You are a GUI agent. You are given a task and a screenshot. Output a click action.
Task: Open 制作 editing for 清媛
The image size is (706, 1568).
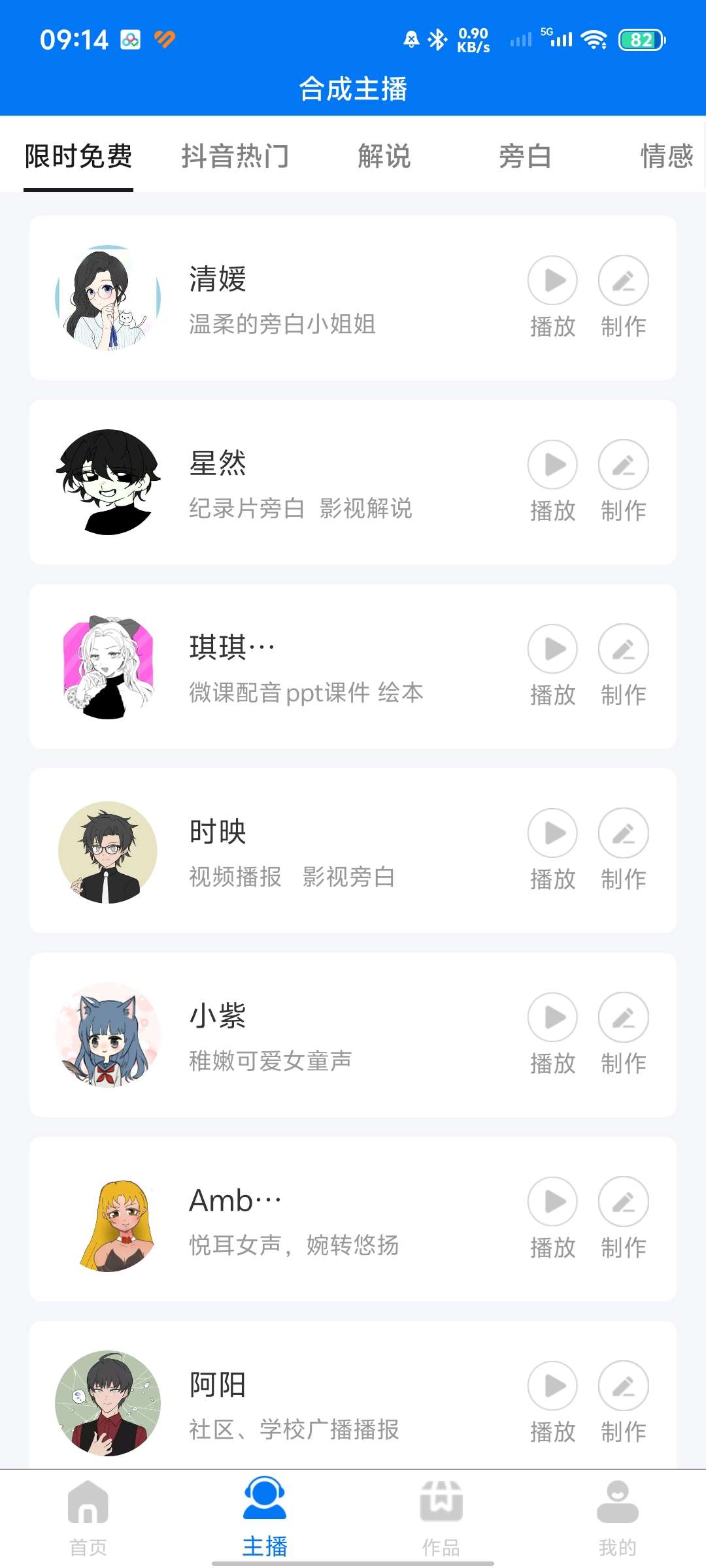click(x=623, y=281)
